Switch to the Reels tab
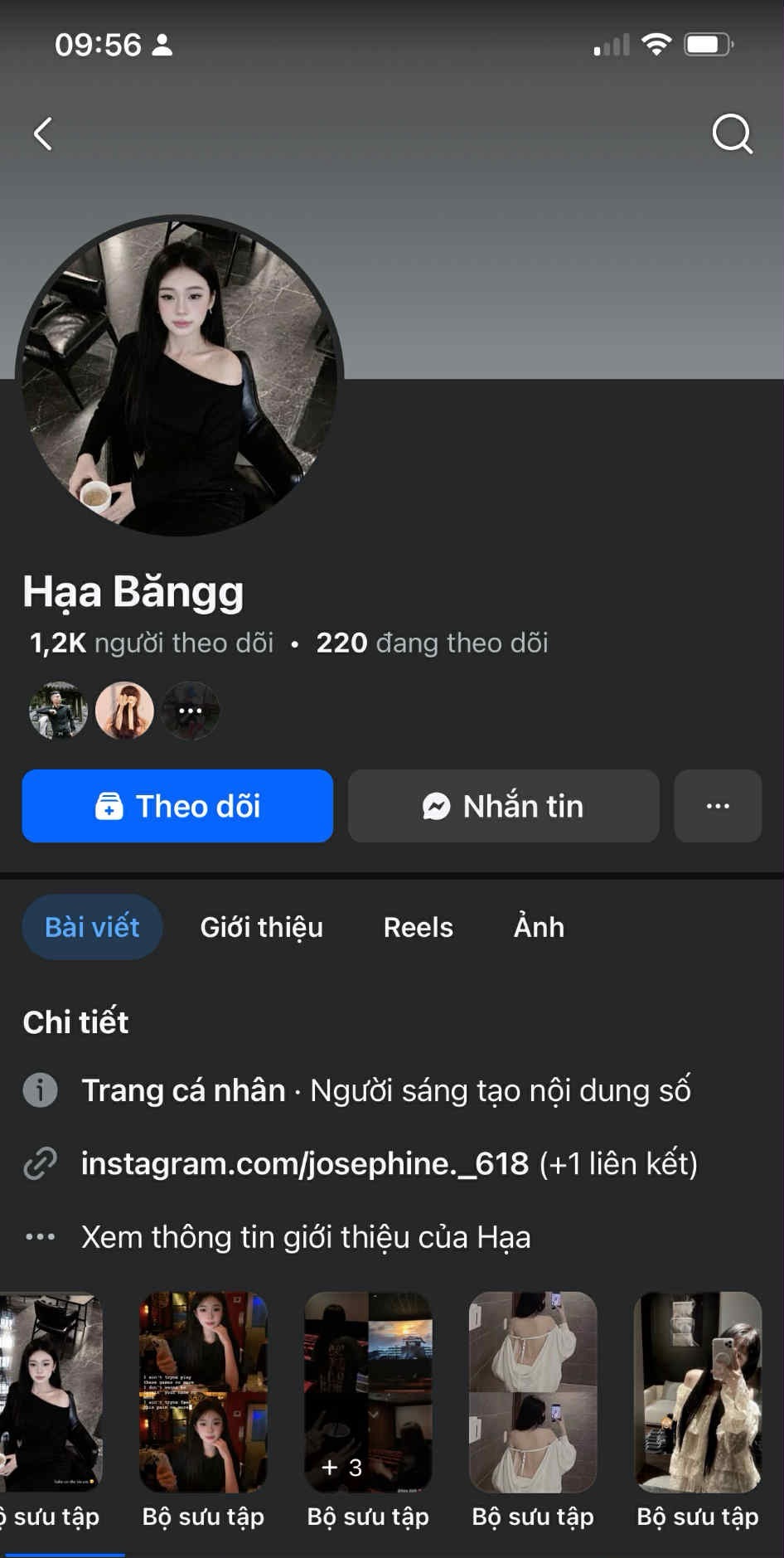Screen dimensions: 784x1558 (x=418, y=927)
